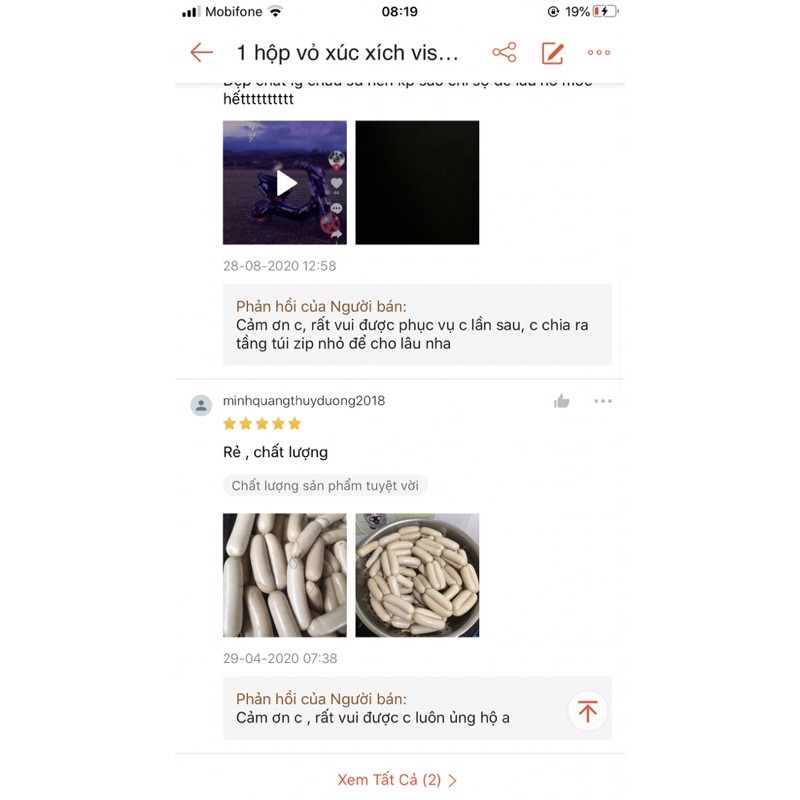Play the motorbike review video
Screen dimensions: 800x800
click(x=285, y=183)
